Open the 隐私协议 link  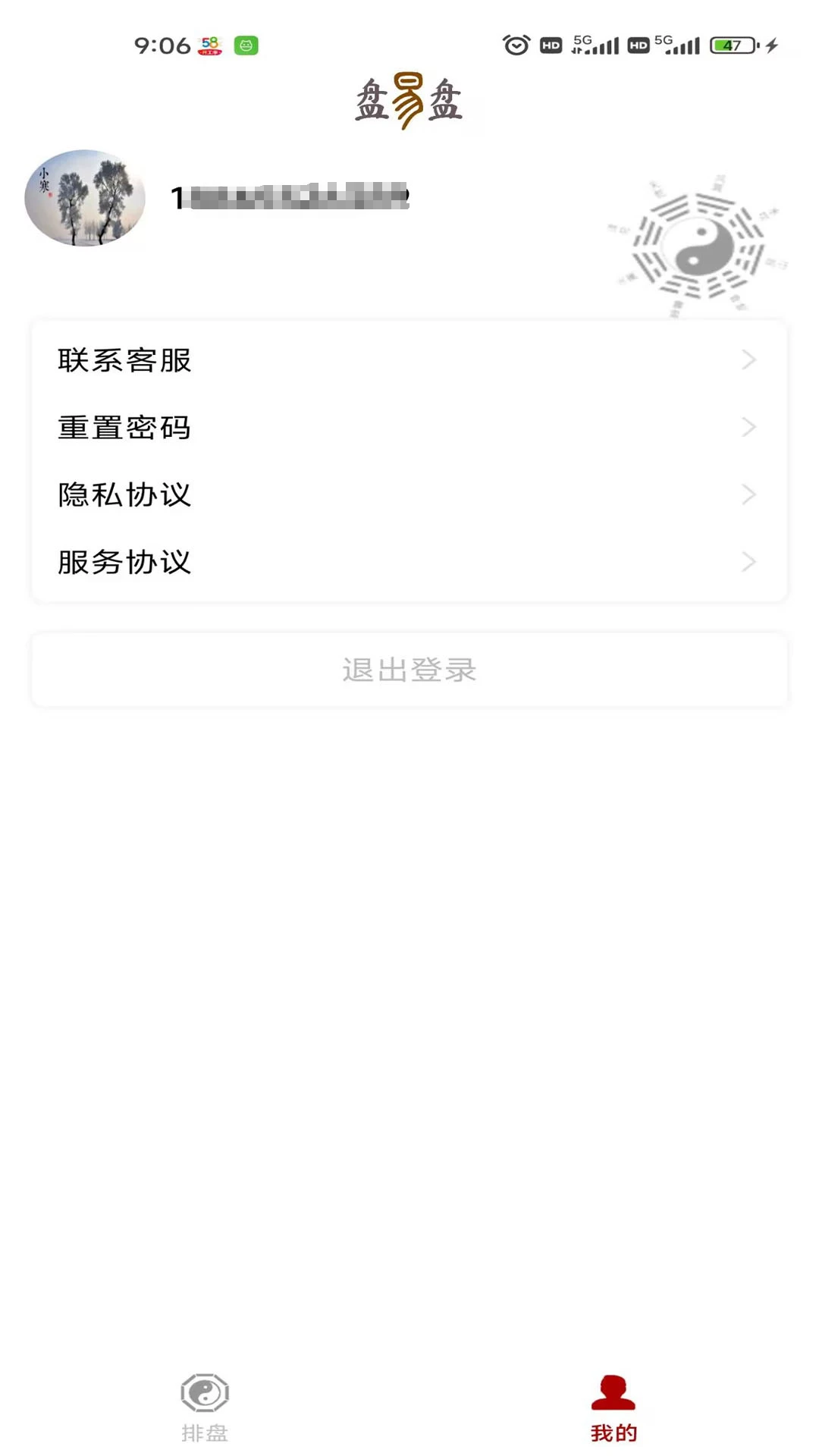(124, 494)
